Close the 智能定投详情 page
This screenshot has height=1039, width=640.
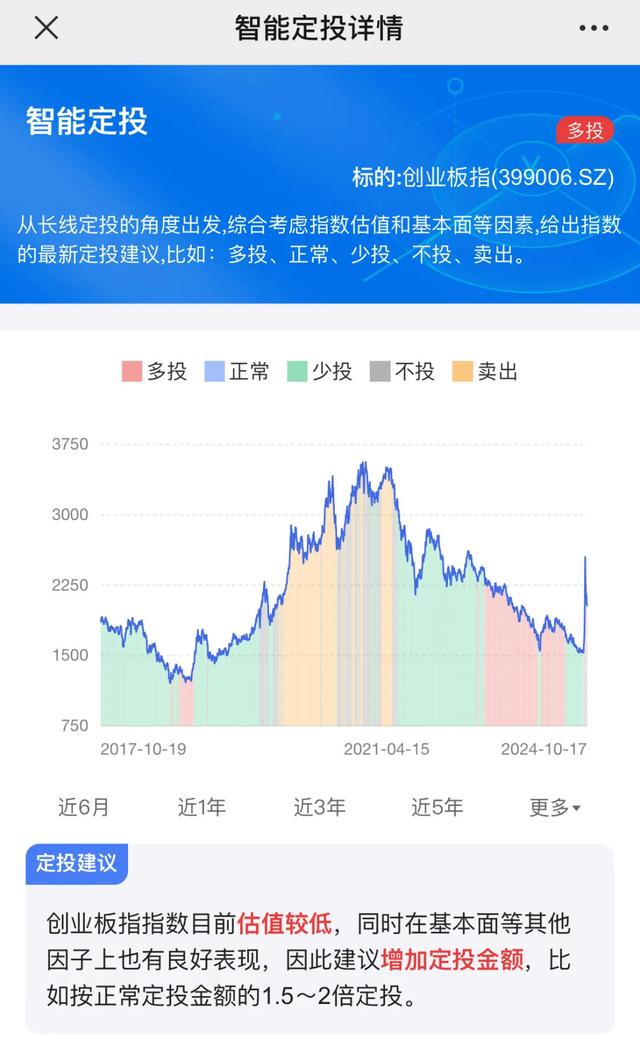(46, 28)
